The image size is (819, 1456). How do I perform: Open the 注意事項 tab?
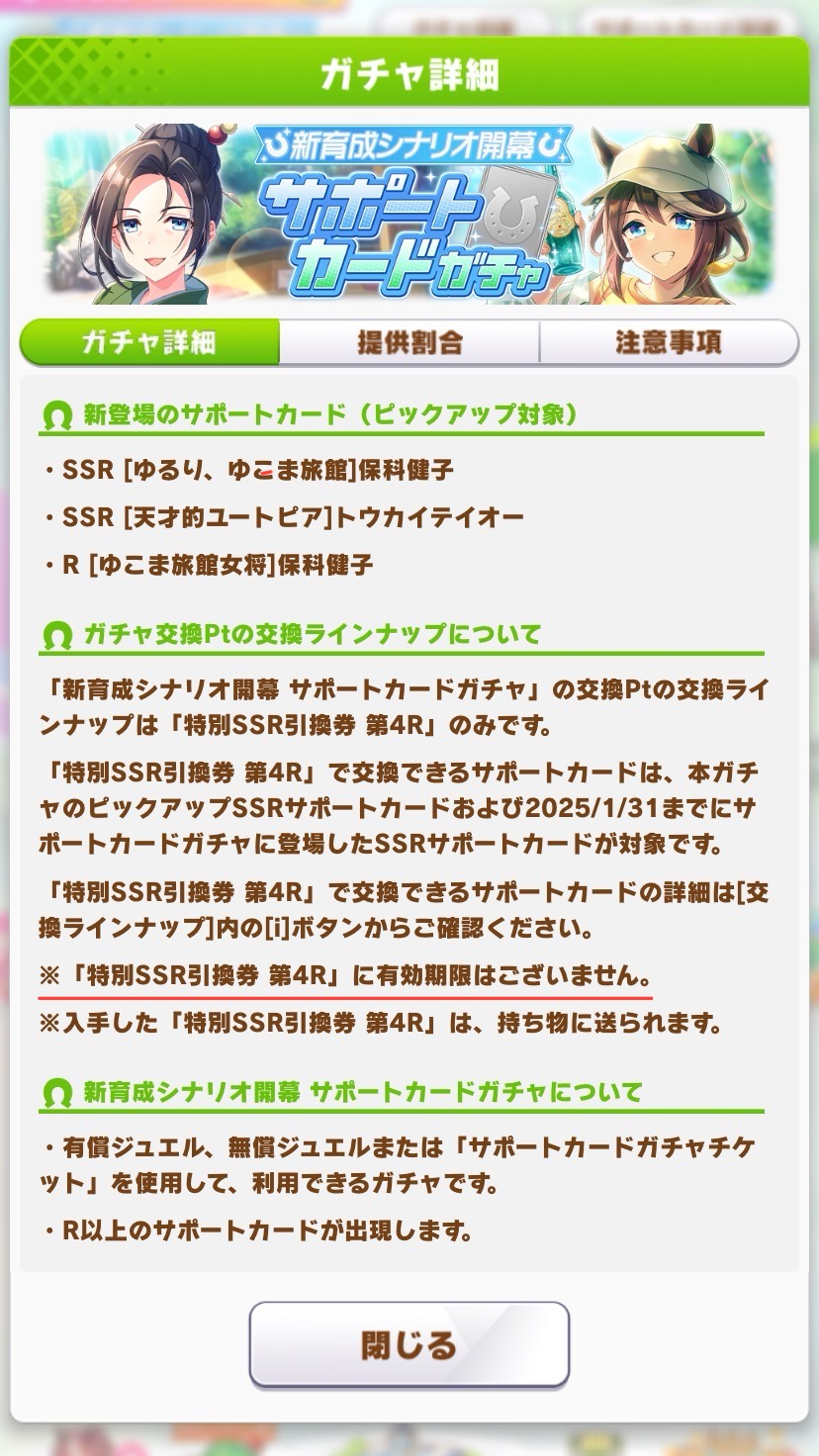(x=669, y=343)
